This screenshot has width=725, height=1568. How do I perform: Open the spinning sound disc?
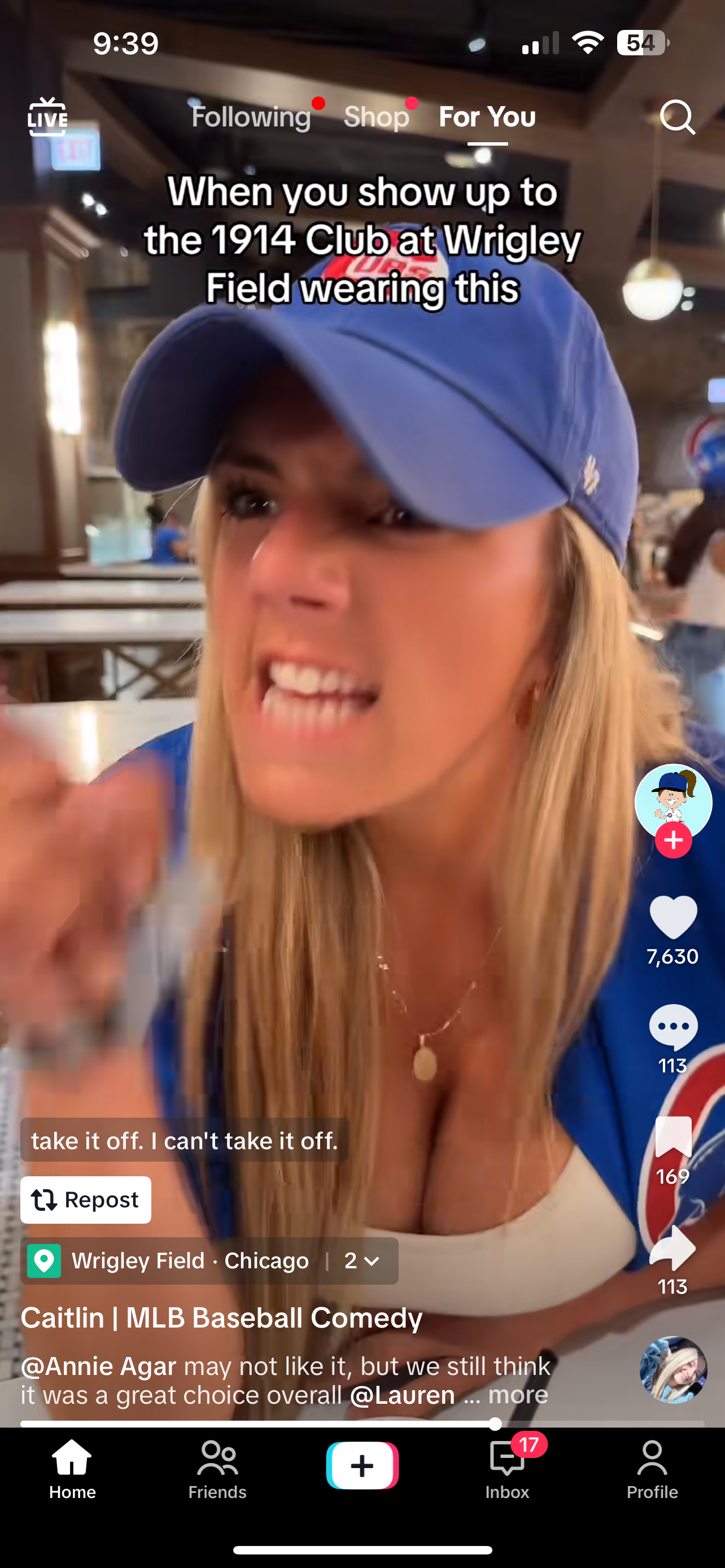pos(672,1370)
